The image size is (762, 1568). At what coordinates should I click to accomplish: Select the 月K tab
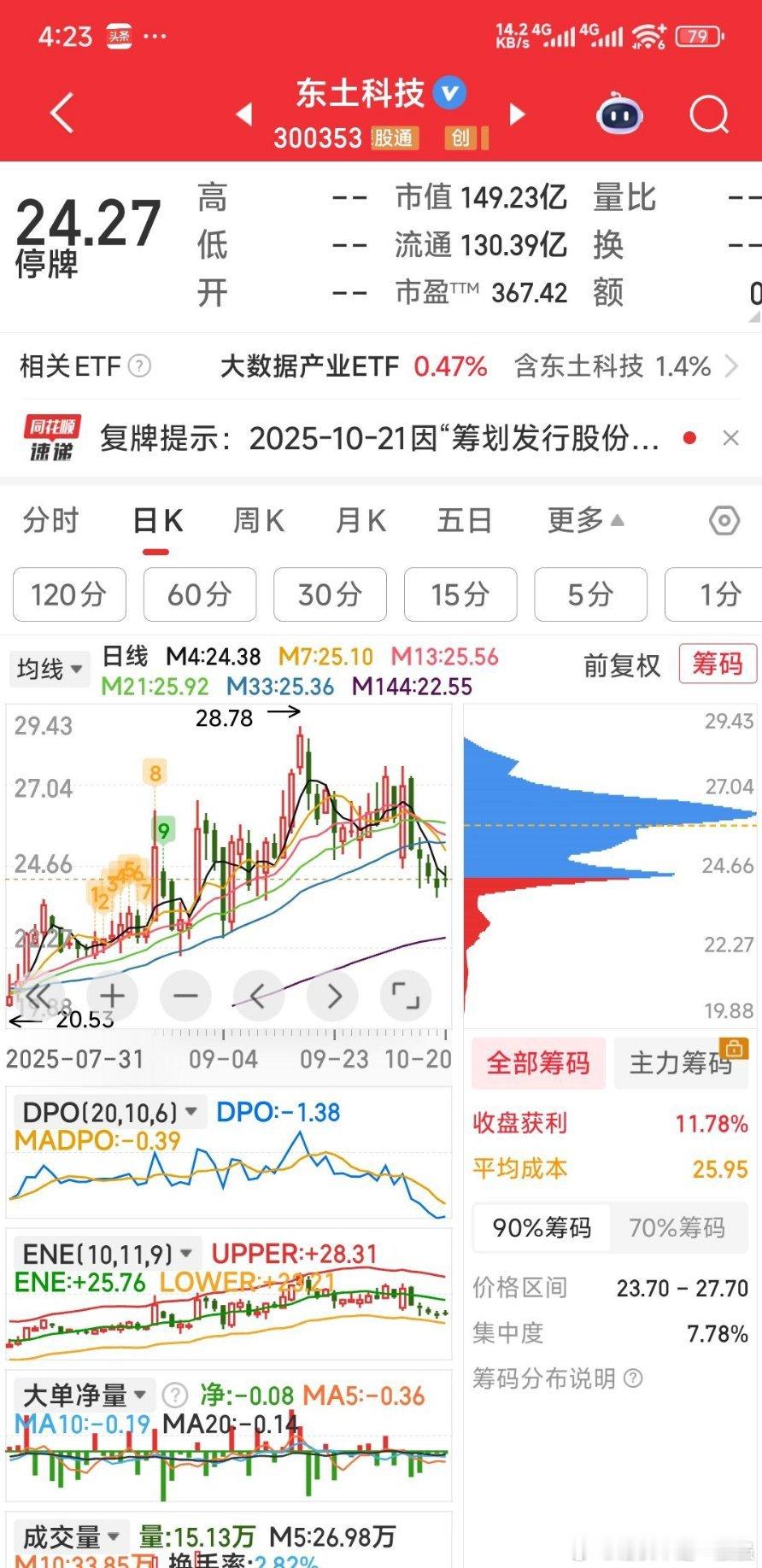[x=360, y=520]
